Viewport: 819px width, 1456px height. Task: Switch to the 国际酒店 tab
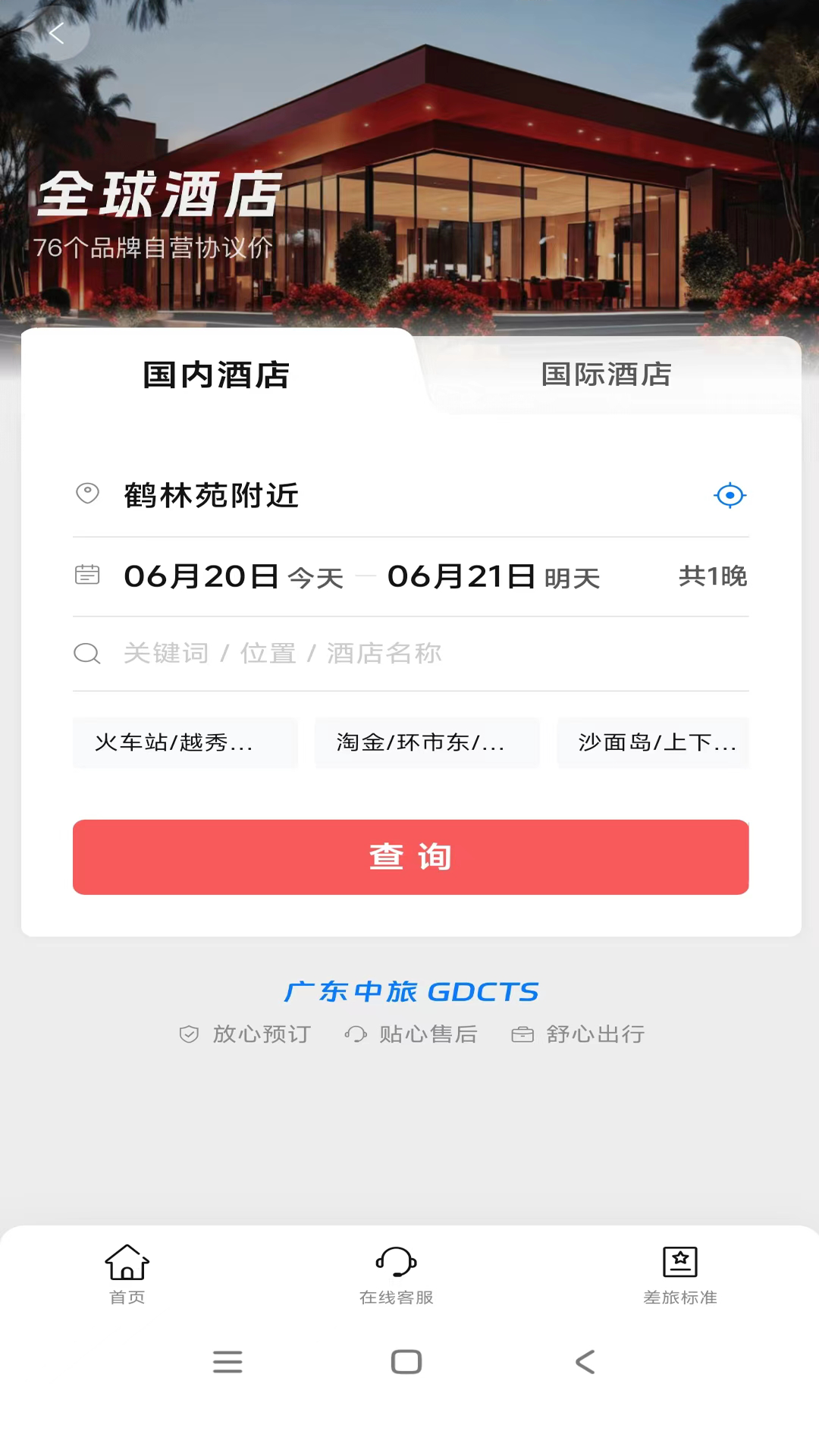click(x=606, y=375)
